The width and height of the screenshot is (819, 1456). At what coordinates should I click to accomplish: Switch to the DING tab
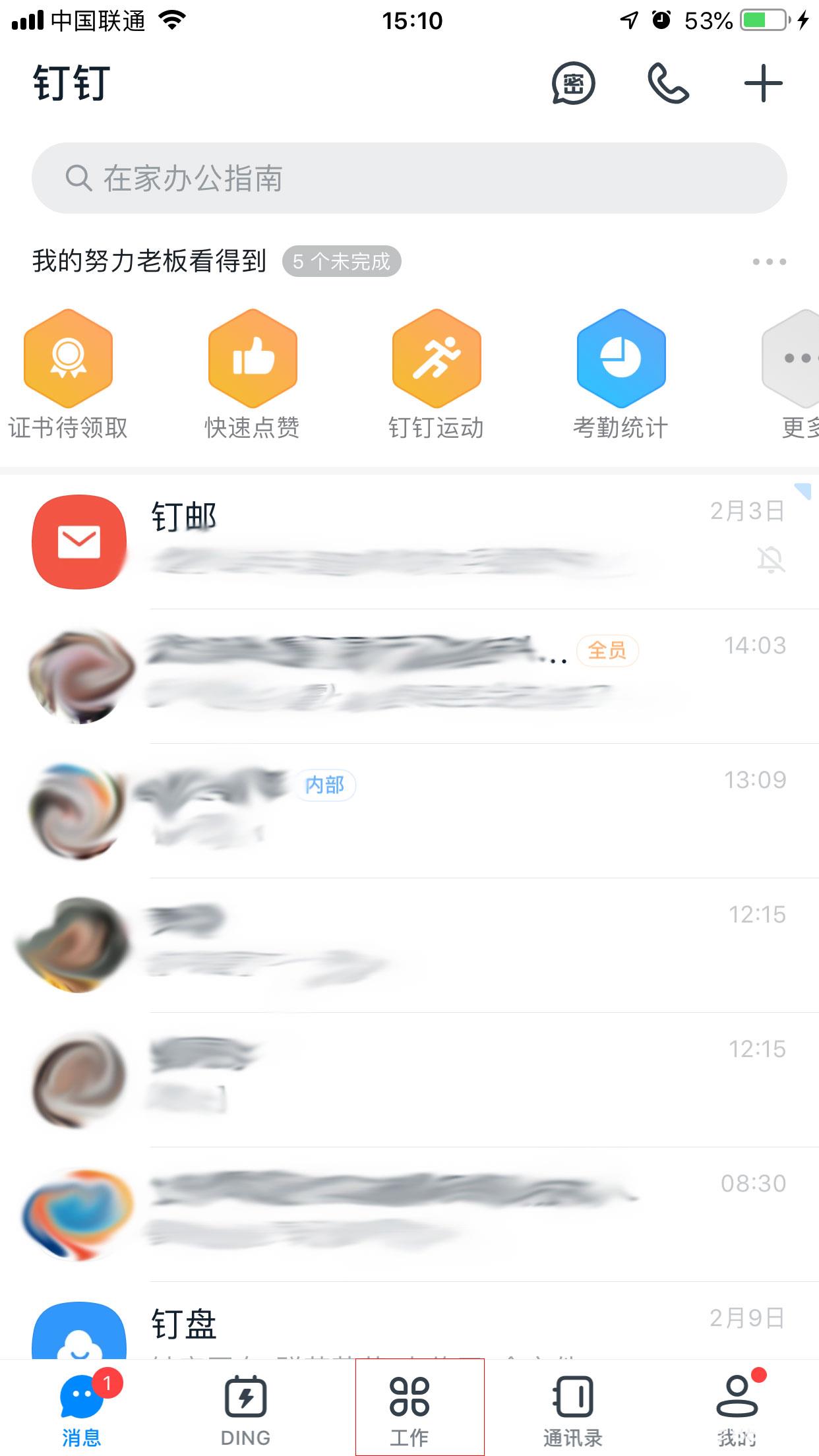(x=245, y=1410)
